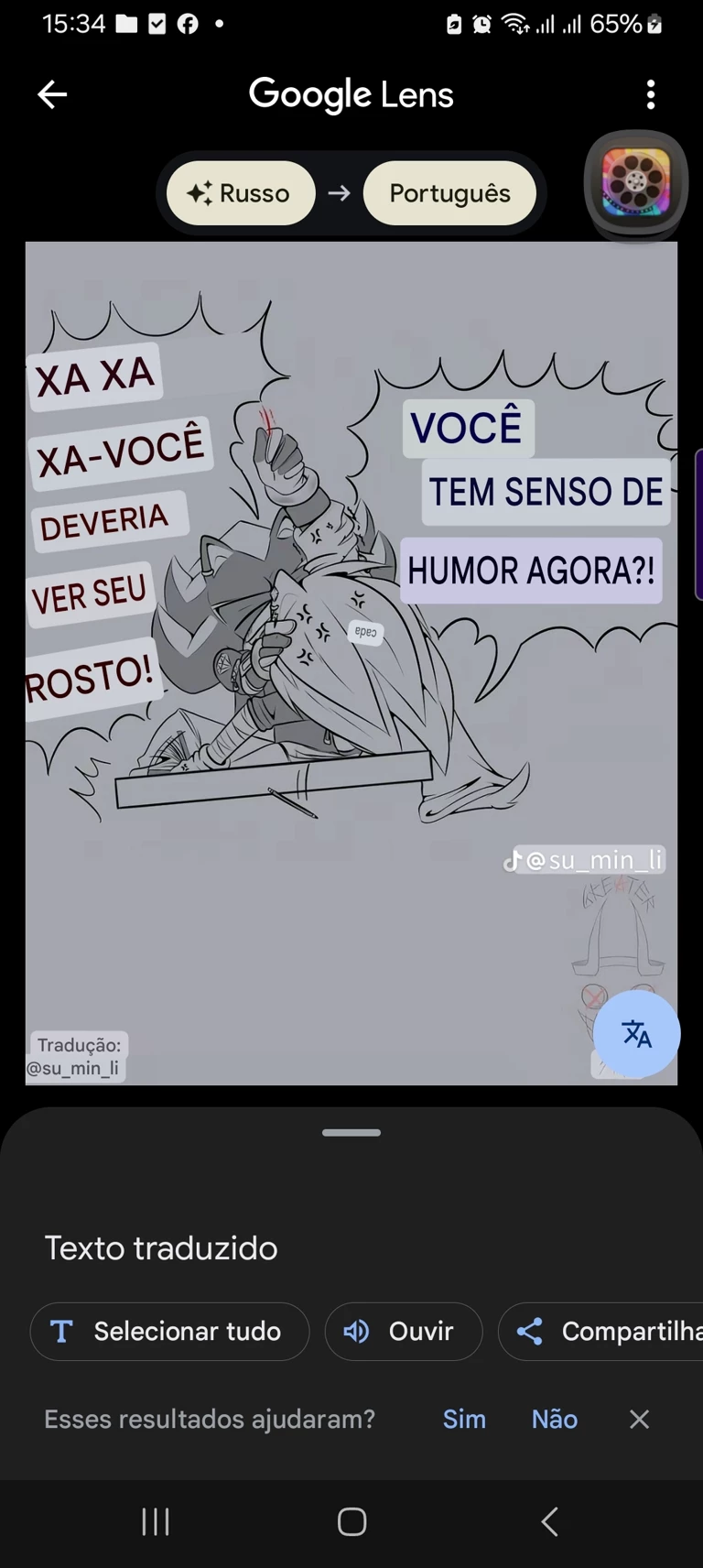Viewport: 703px width, 1568px height.
Task: Change the target language Português
Action: coord(449,193)
